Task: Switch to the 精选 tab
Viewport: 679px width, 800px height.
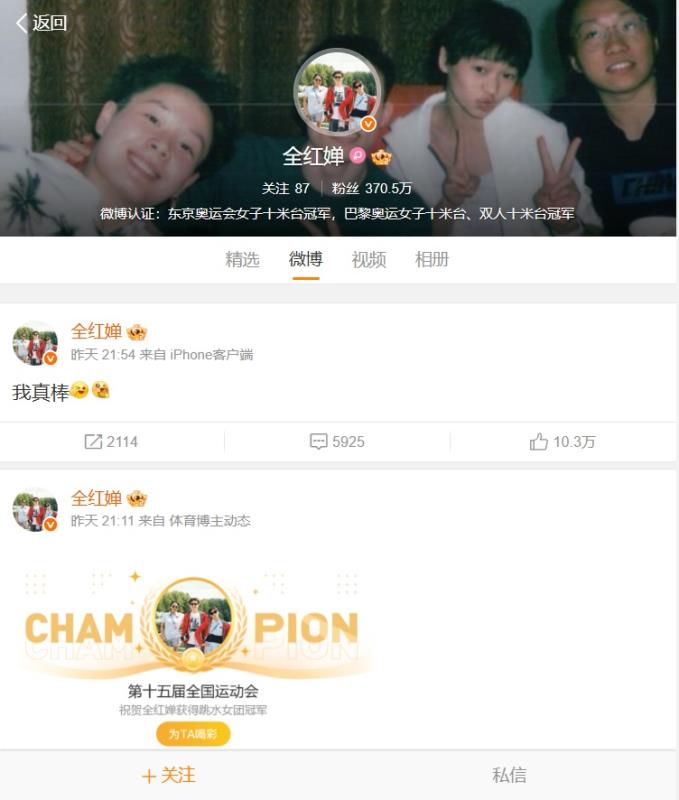Action: [242, 260]
